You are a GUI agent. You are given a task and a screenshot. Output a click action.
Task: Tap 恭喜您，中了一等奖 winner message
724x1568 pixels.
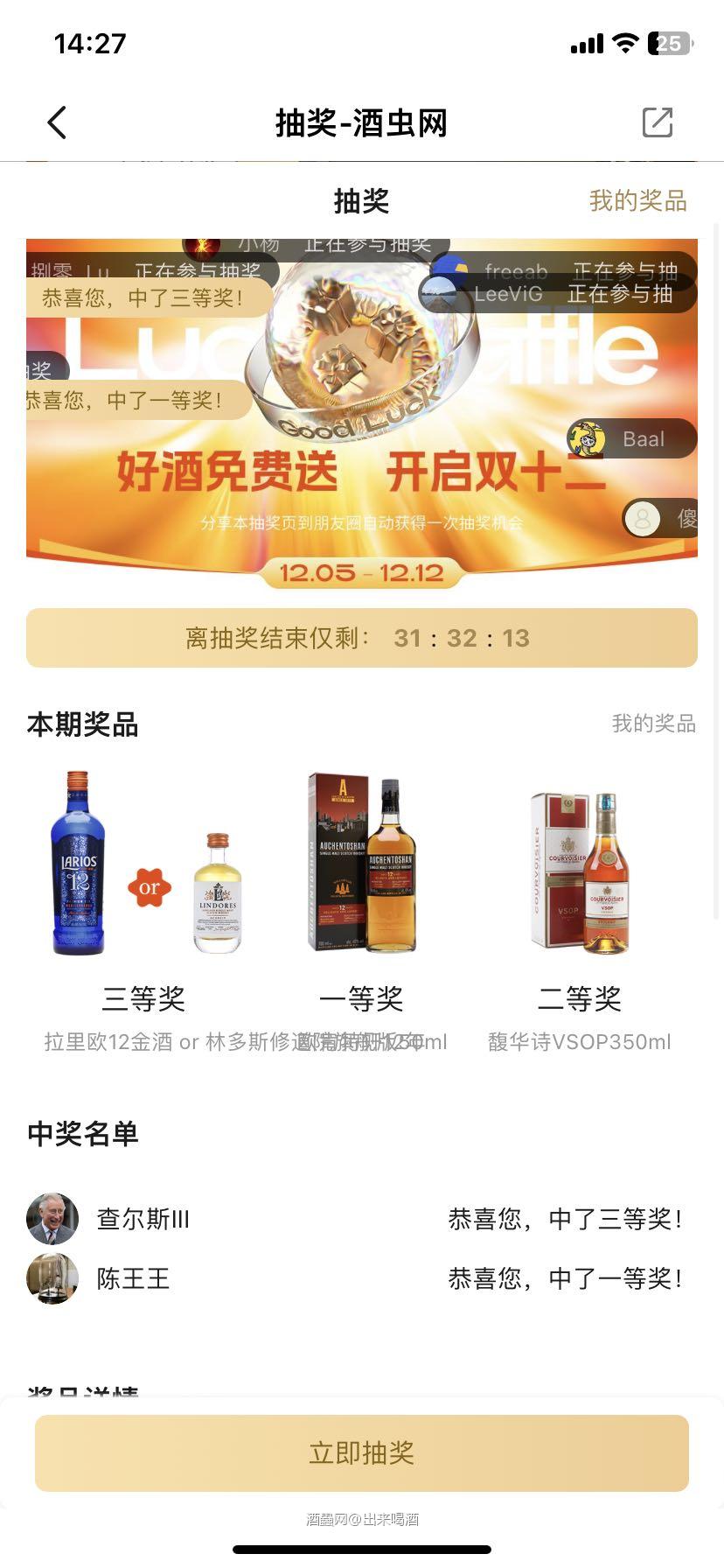coord(566,1278)
